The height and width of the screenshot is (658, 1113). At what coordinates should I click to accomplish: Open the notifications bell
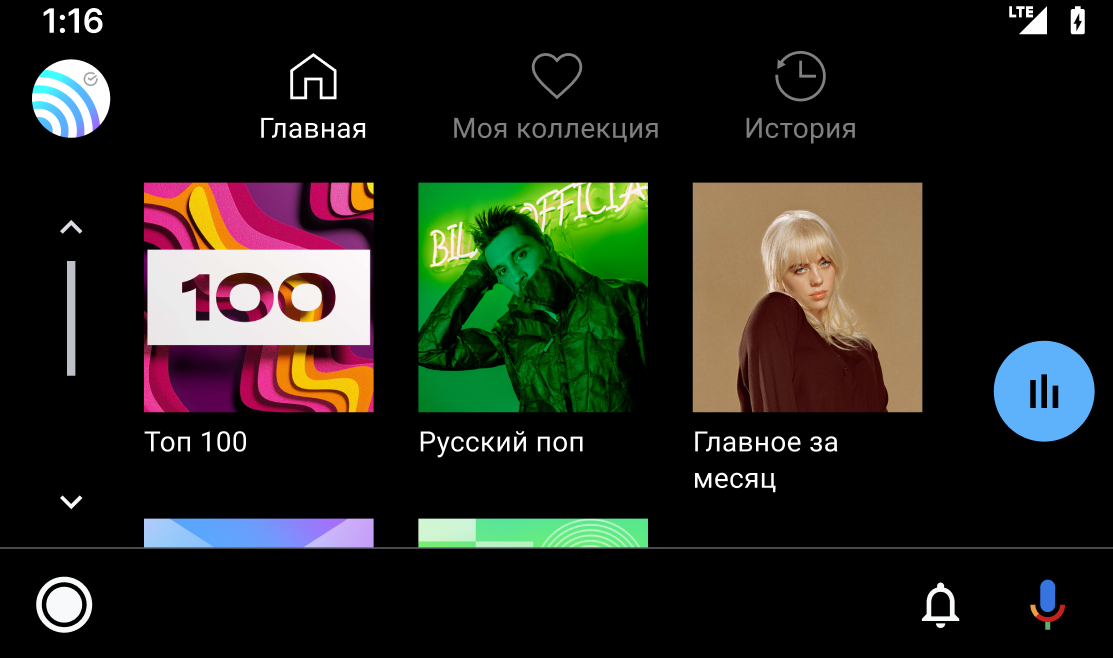[940, 605]
